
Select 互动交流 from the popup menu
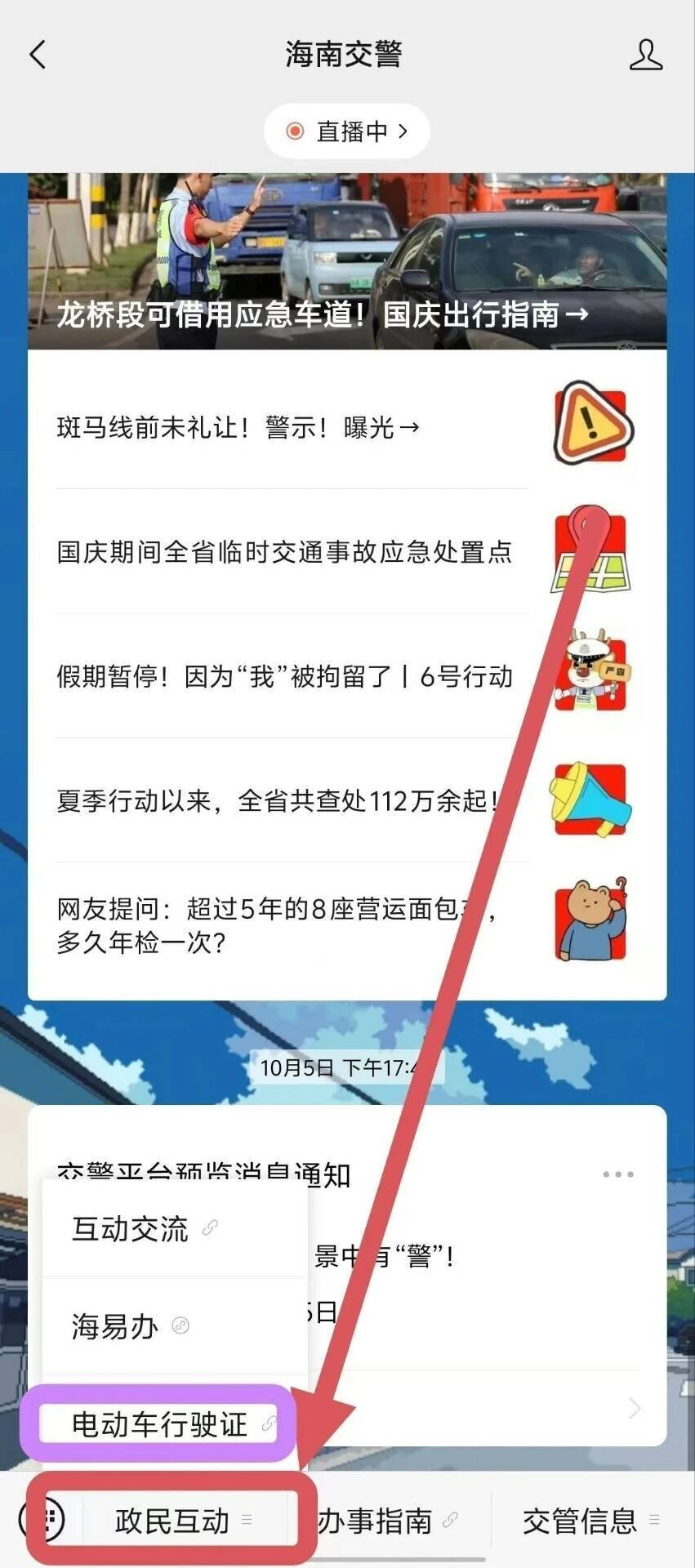click(x=131, y=1229)
